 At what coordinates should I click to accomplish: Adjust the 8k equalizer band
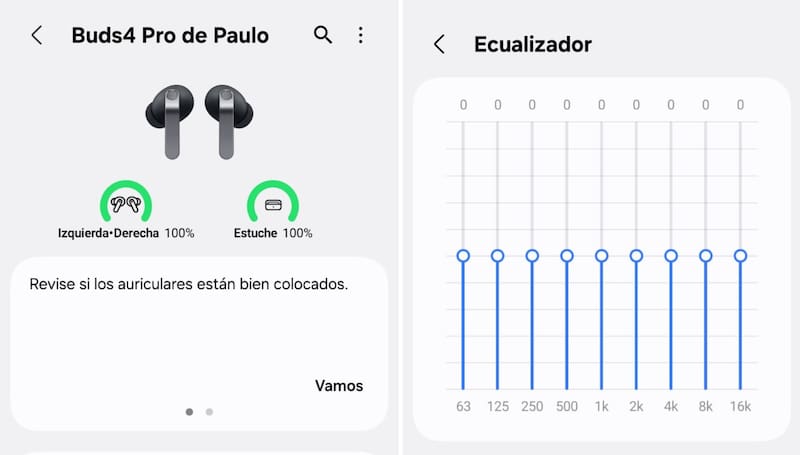(706, 256)
